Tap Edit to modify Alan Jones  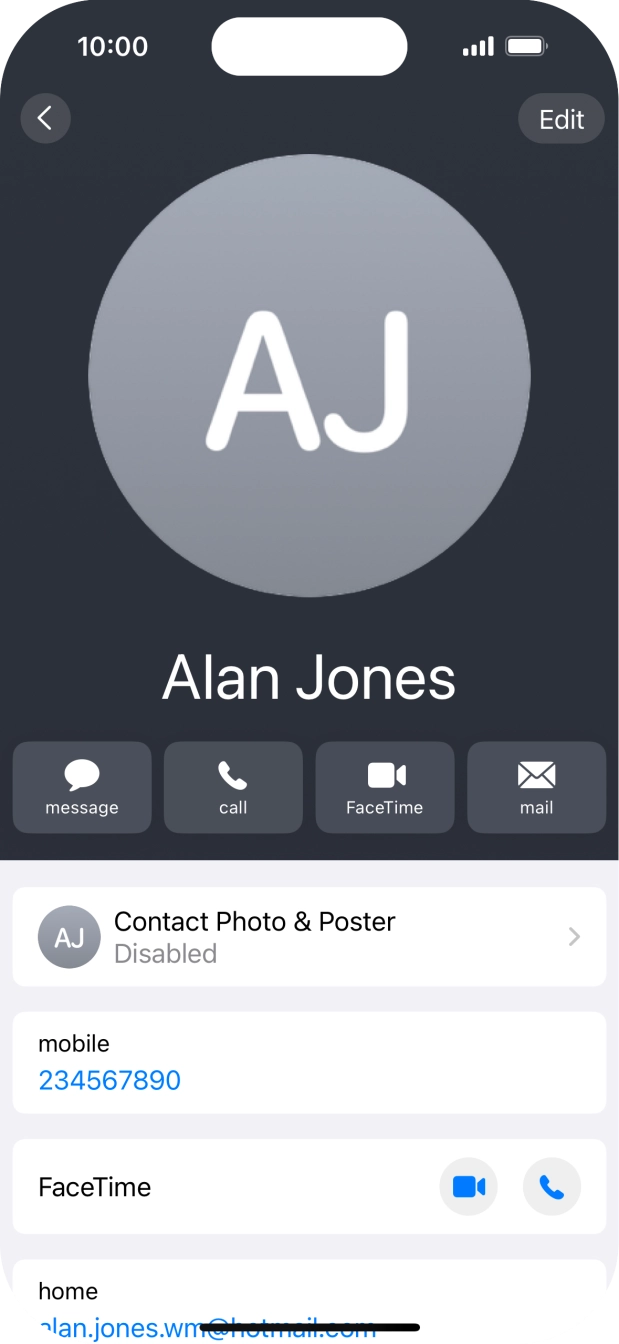coord(561,119)
